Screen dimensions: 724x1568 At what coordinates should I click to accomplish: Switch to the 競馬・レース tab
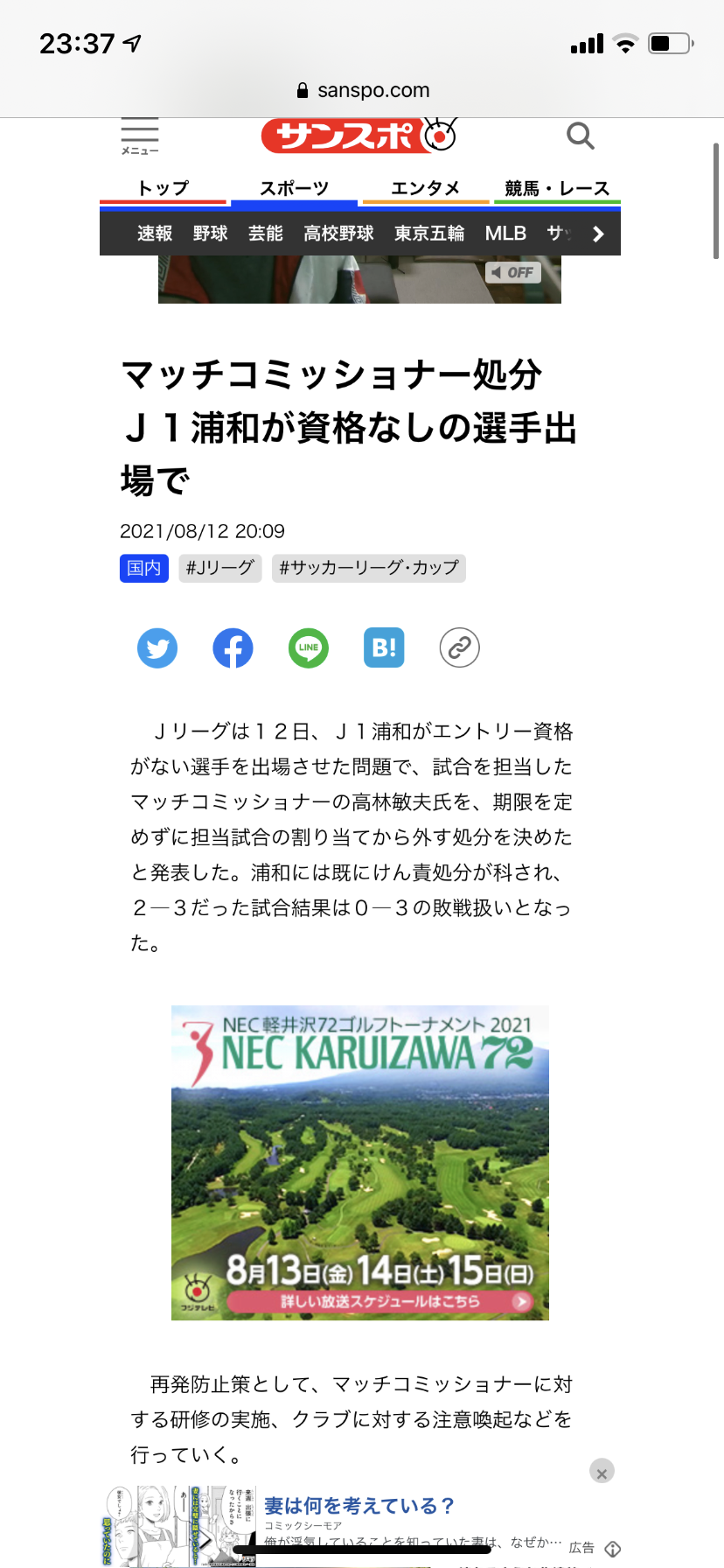point(557,188)
